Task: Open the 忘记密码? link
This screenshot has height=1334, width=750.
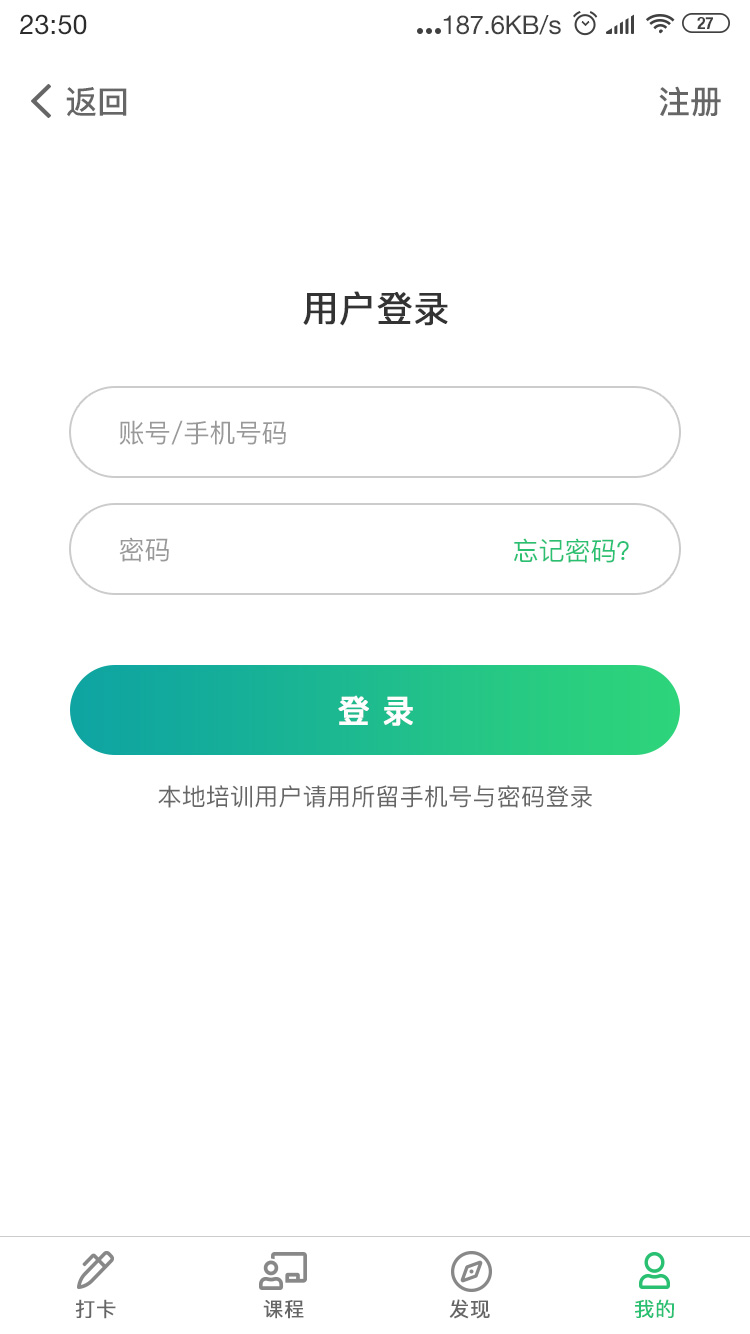Action: point(571,551)
